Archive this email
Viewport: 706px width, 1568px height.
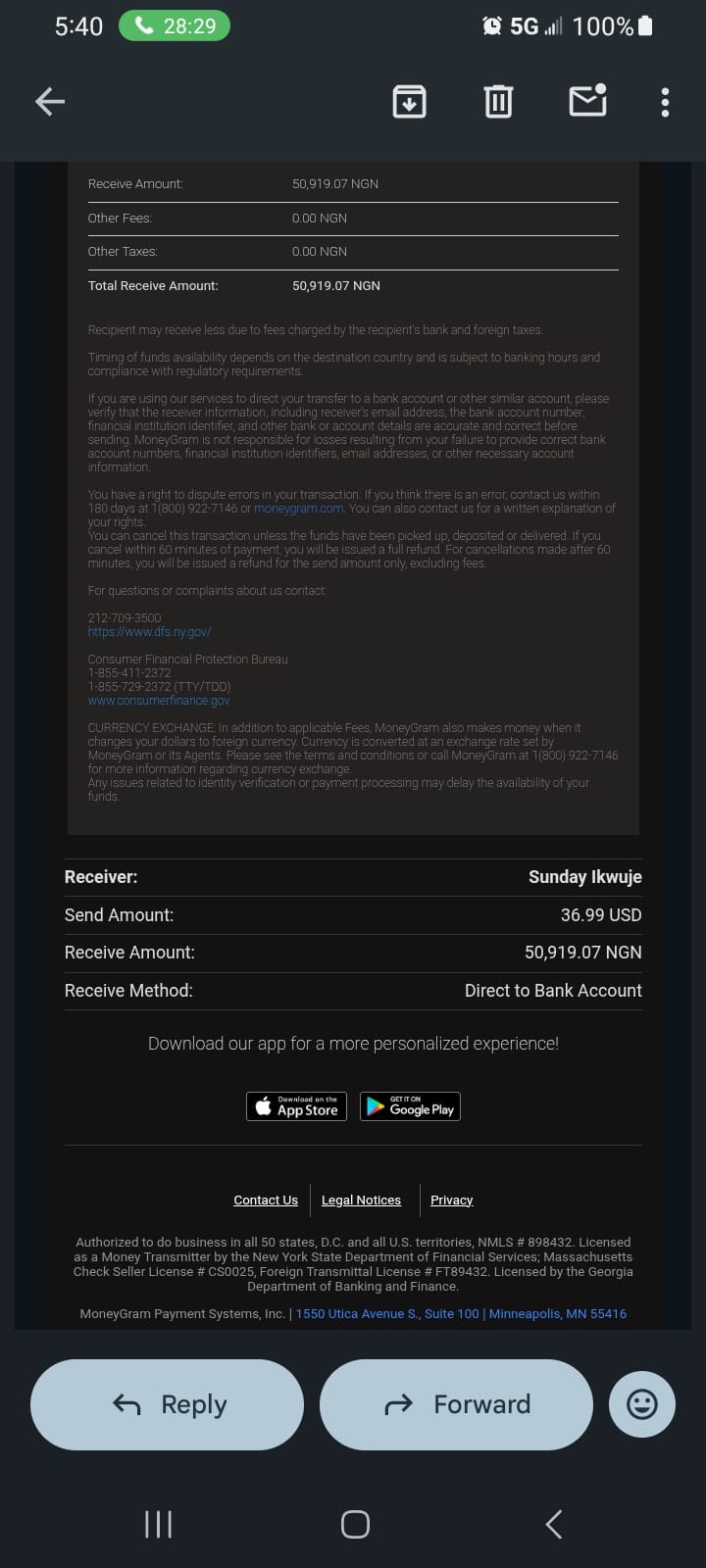click(x=409, y=101)
